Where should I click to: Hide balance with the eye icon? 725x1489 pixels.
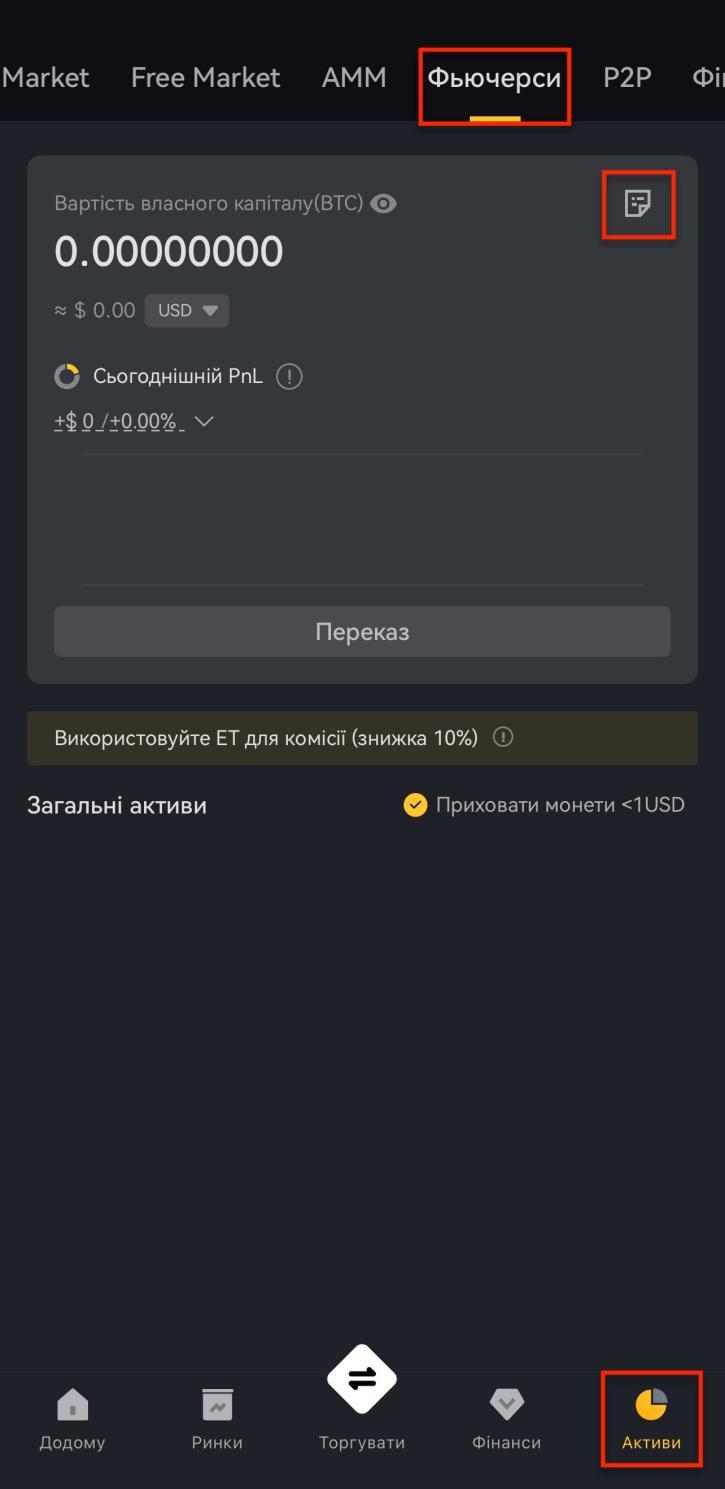[x=383, y=204]
